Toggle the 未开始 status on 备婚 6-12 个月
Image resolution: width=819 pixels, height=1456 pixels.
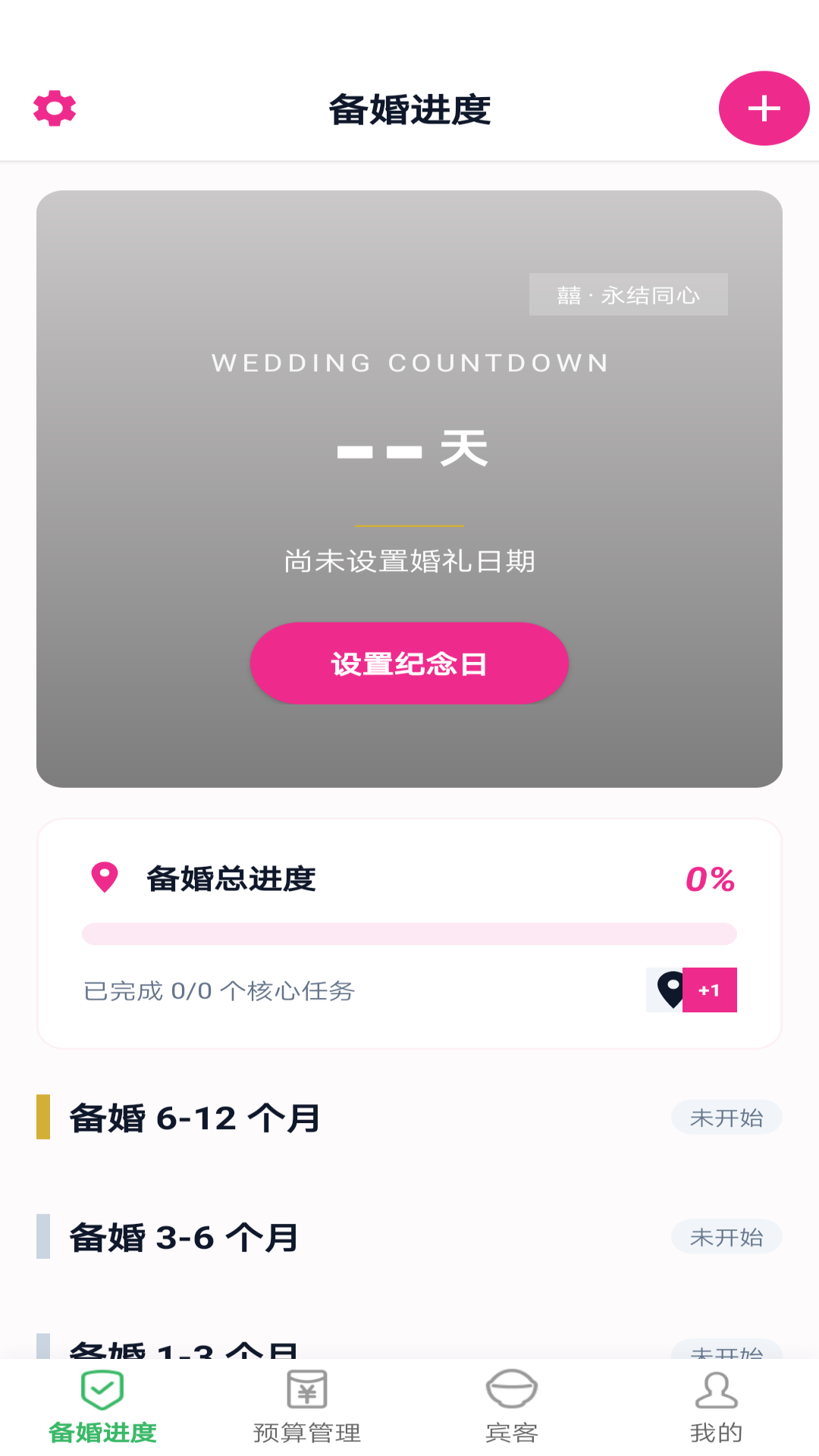pyautogui.click(x=726, y=1117)
